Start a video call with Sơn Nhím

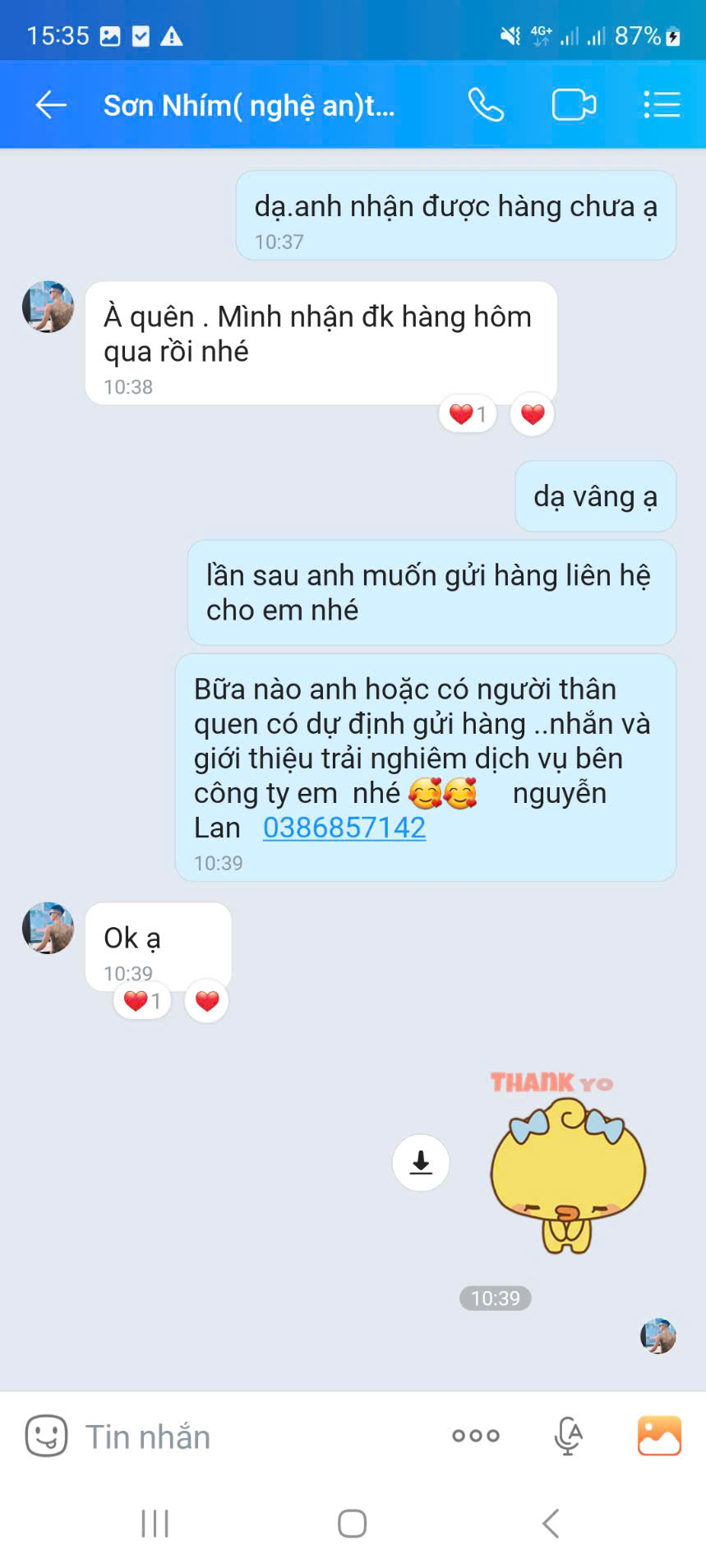tap(573, 105)
